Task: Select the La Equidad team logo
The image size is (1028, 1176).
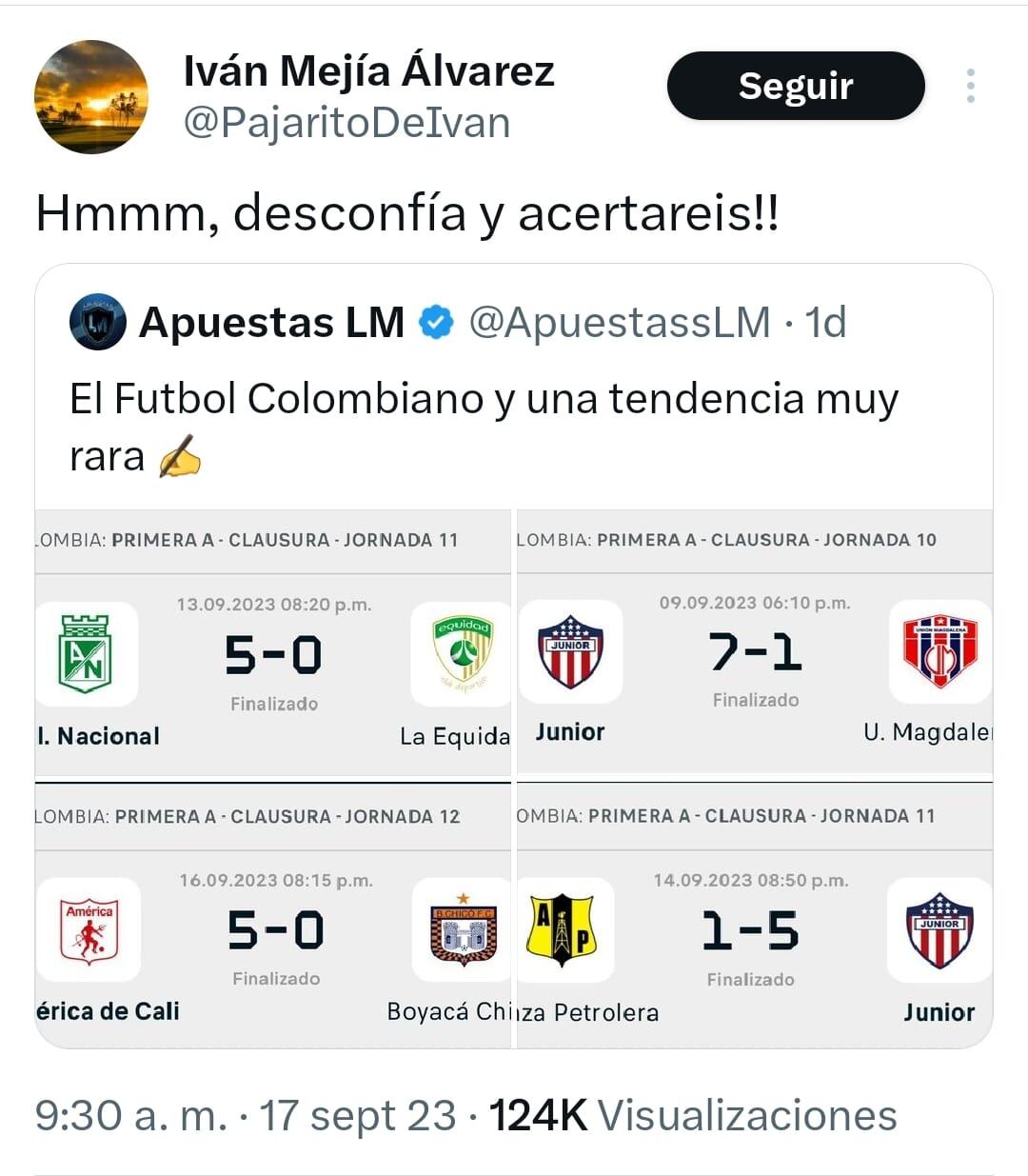Action: tap(461, 654)
